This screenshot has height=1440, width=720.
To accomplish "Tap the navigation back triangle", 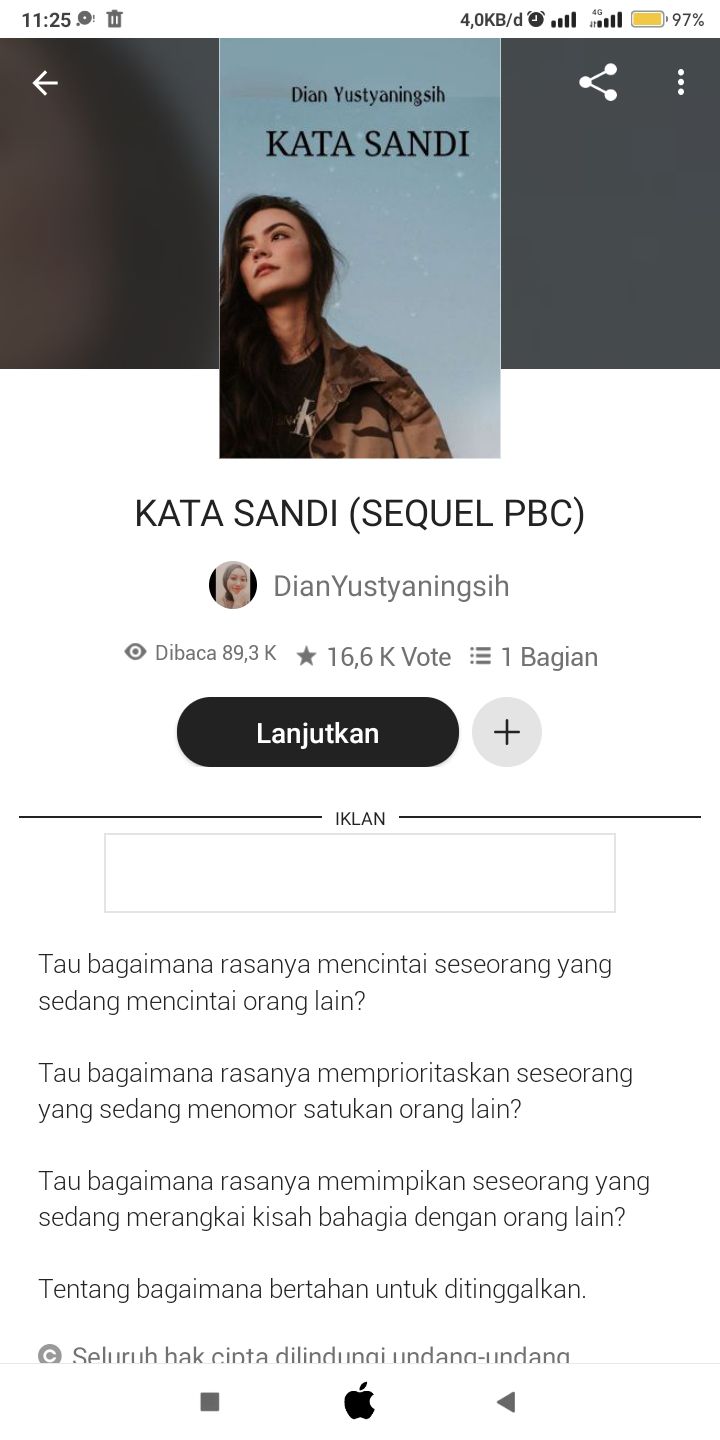I will (506, 1401).
